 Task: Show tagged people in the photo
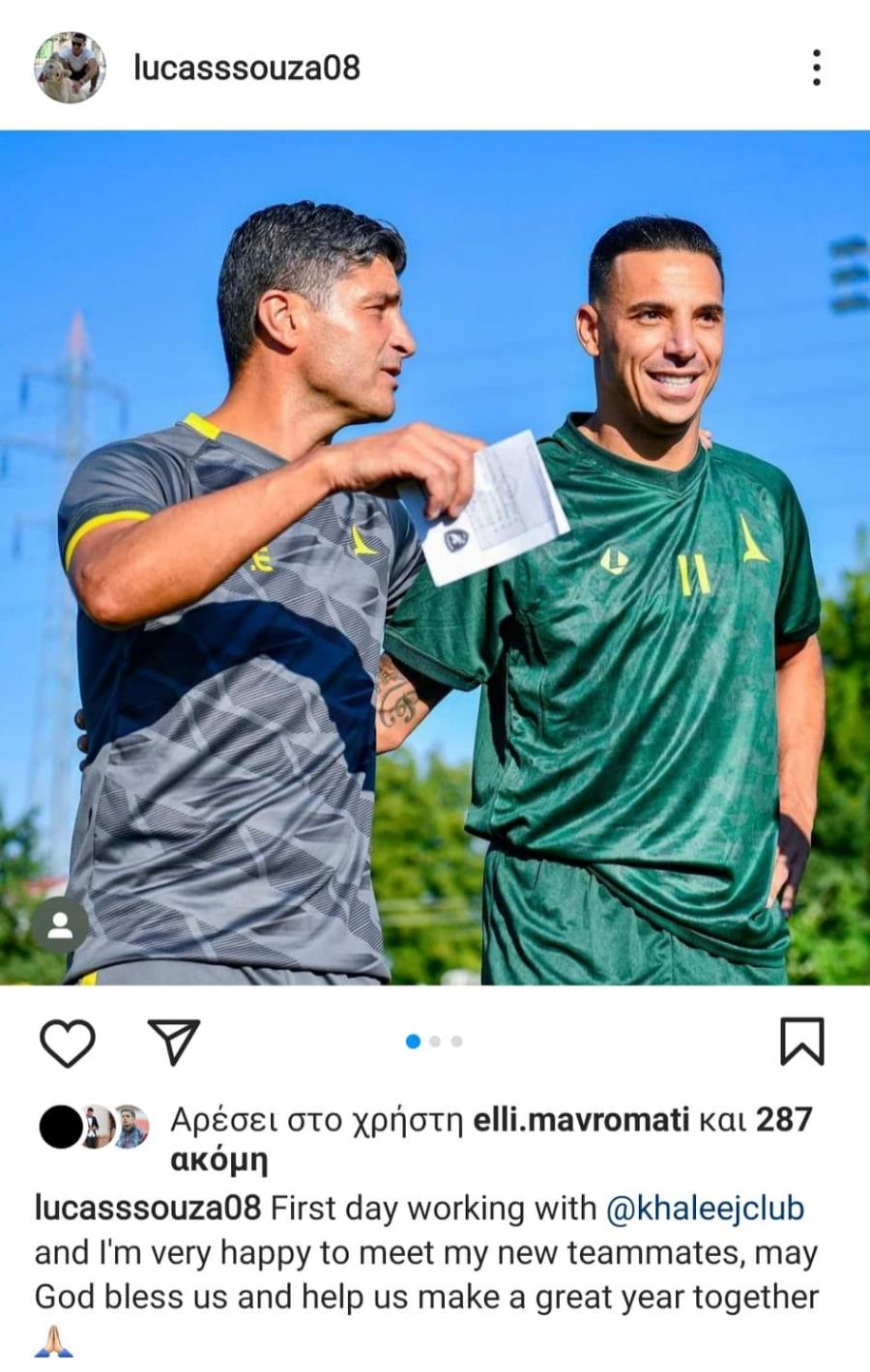pos(60,927)
